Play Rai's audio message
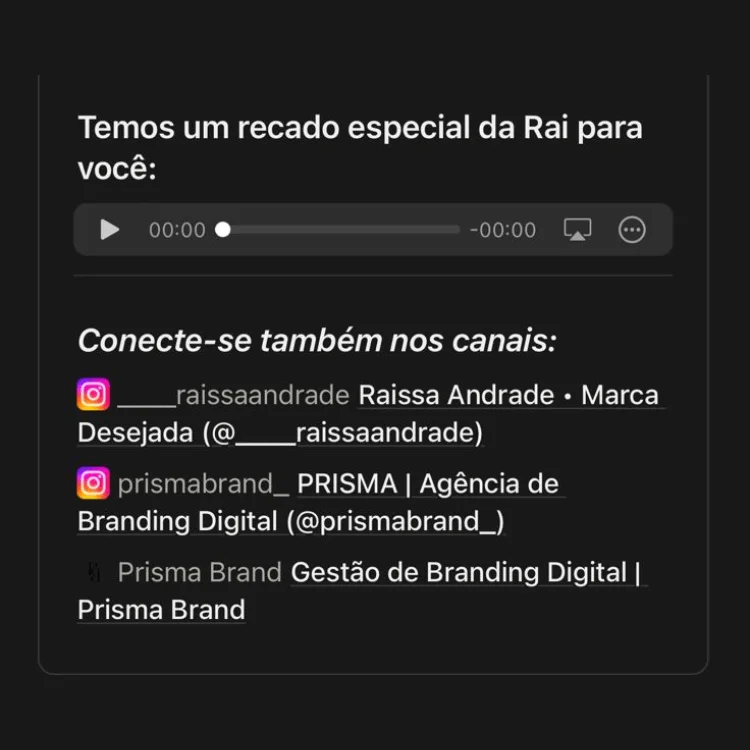Image resolution: width=750 pixels, height=750 pixels. (110, 230)
